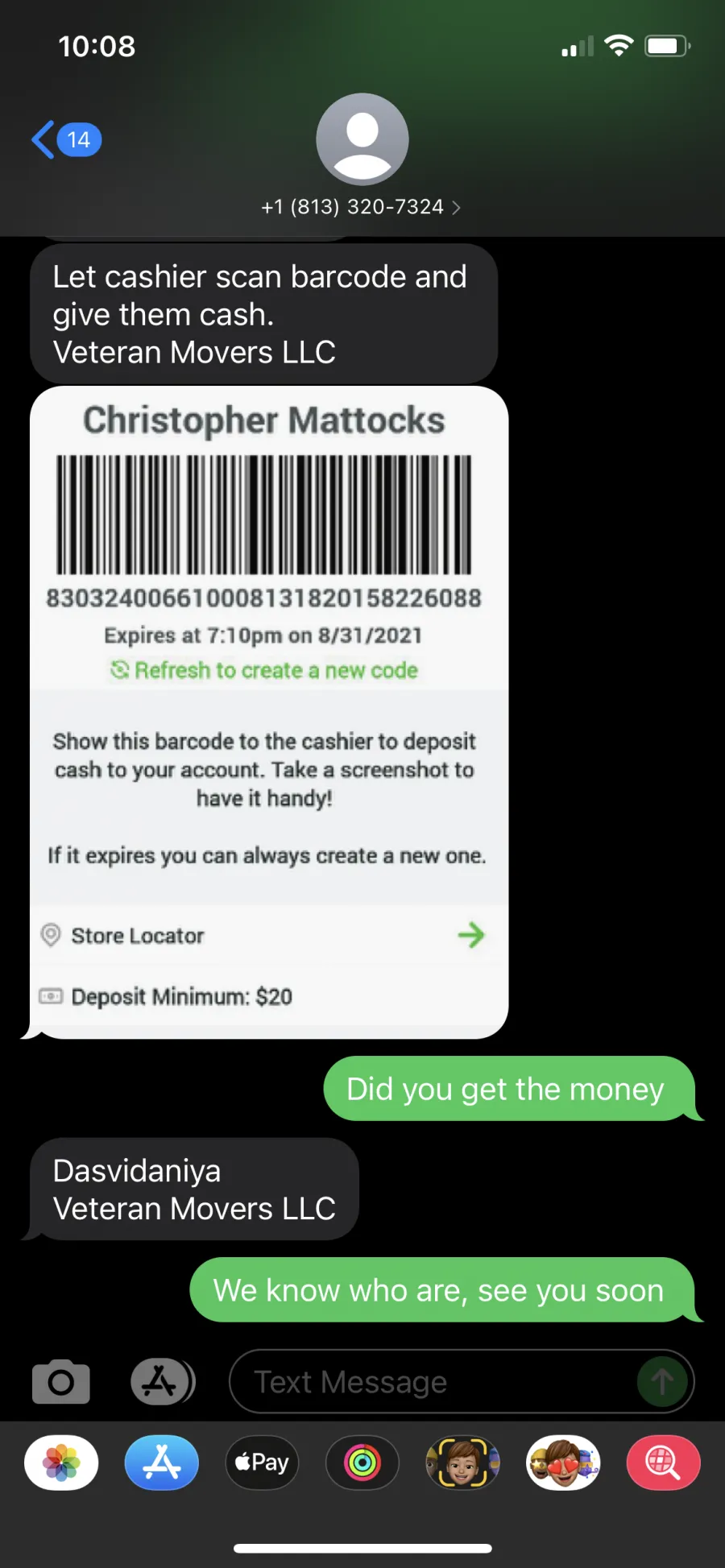This screenshot has width=725, height=1568.
Task: Open the Fitness activity rings app
Action: pyautogui.click(x=362, y=1463)
